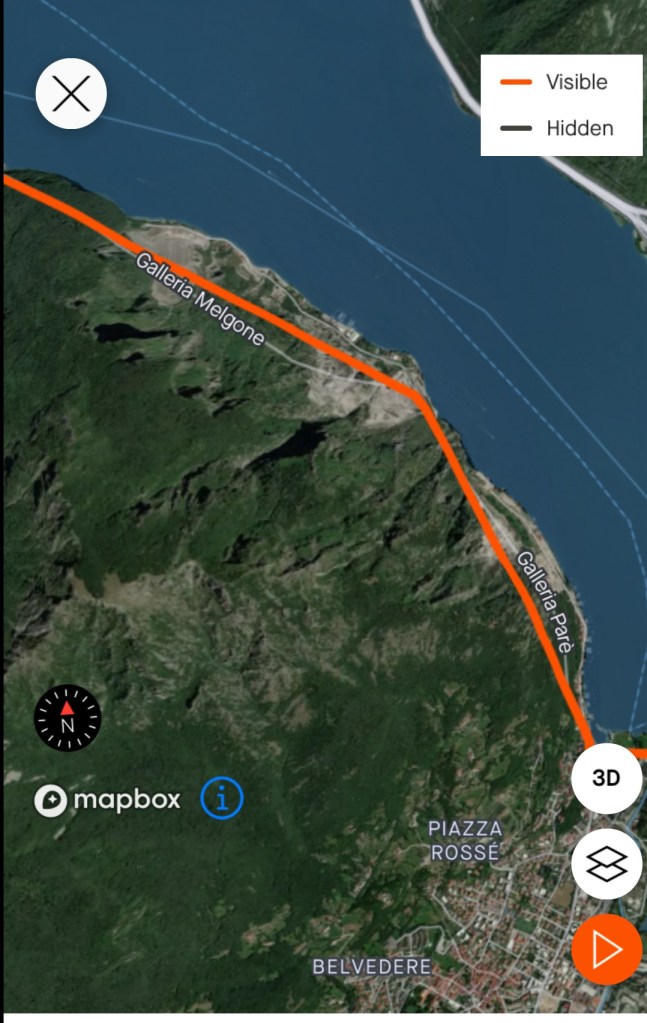Close the map view

point(71,94)
